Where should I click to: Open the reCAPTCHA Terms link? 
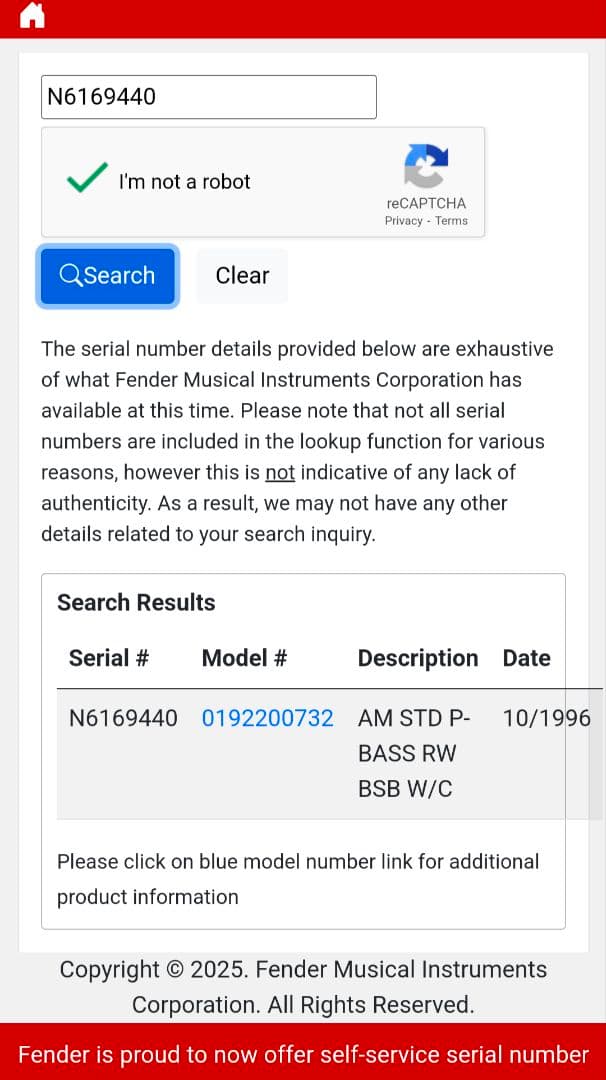coord(451,221)
